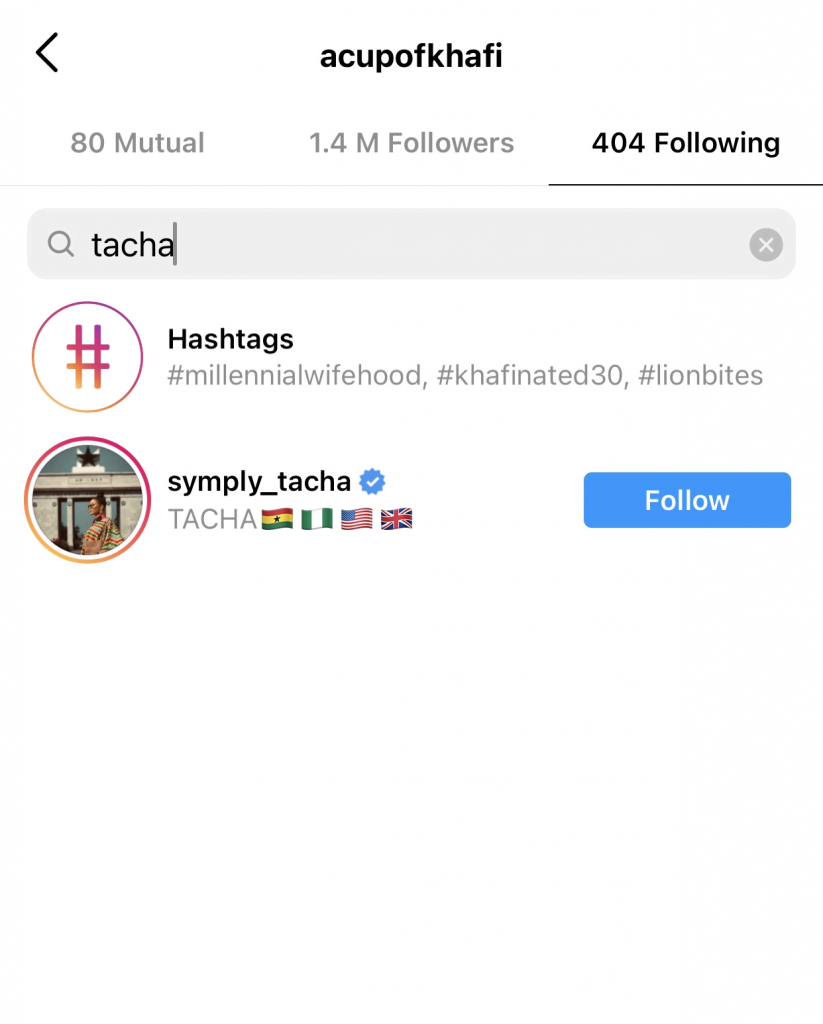This screenshot has width=823, height=1024.
Task: Tap the search field containing tacha
Action: pyautogui.click(x=400, y=244)
